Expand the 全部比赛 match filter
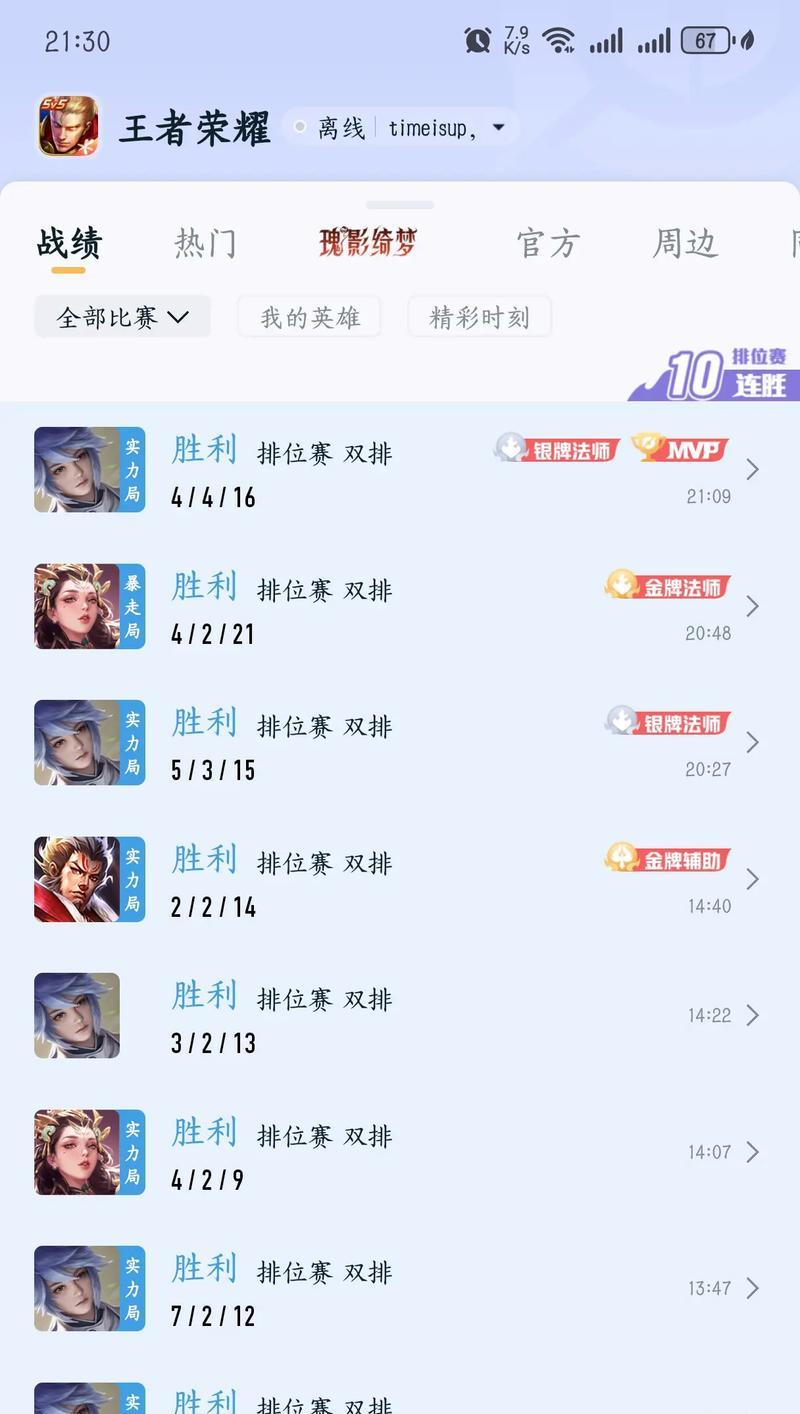This screenshot has height=1414, width=800. [122, 317]
